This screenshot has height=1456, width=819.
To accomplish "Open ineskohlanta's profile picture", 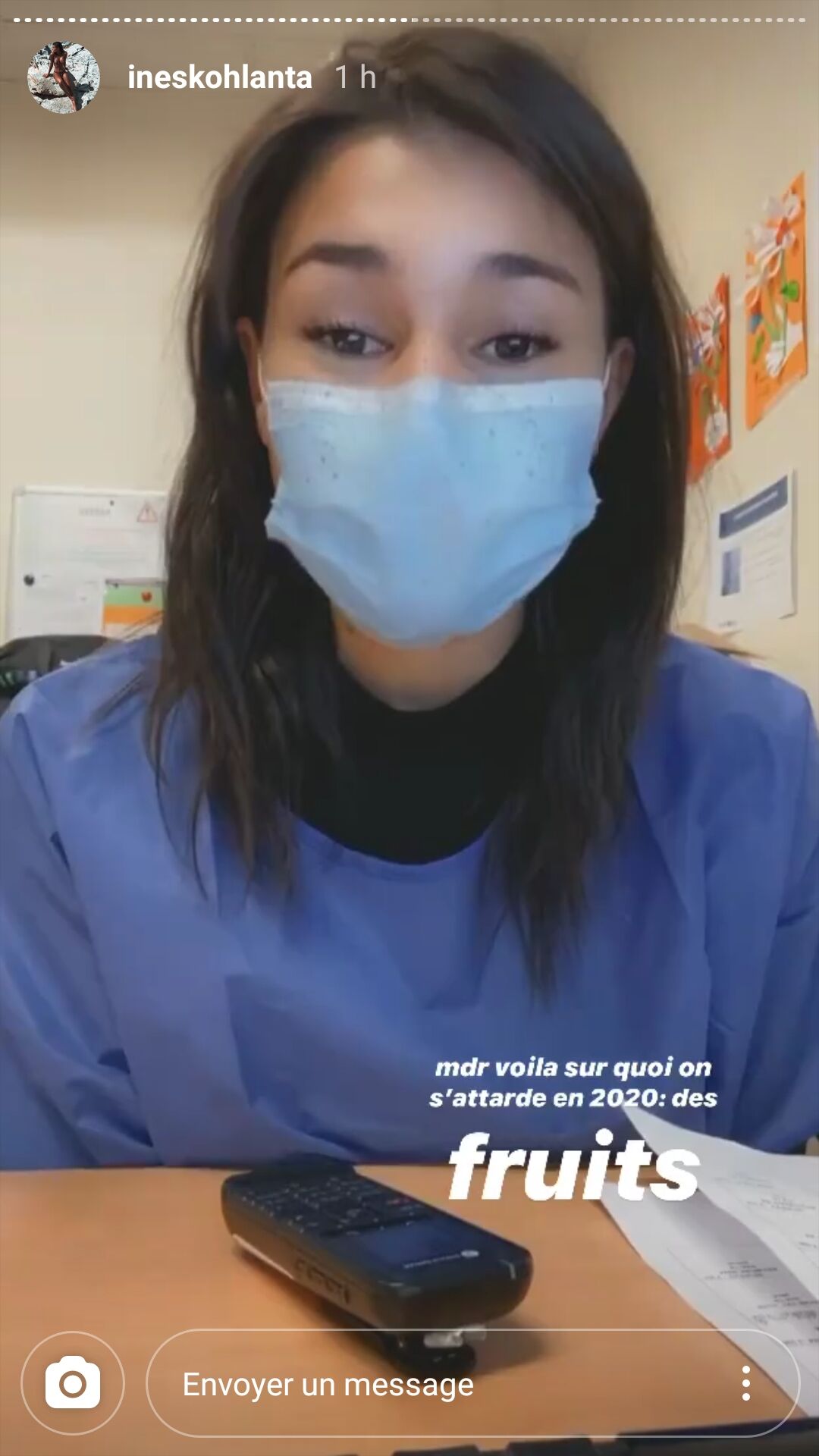I will [x=64, y=77].
